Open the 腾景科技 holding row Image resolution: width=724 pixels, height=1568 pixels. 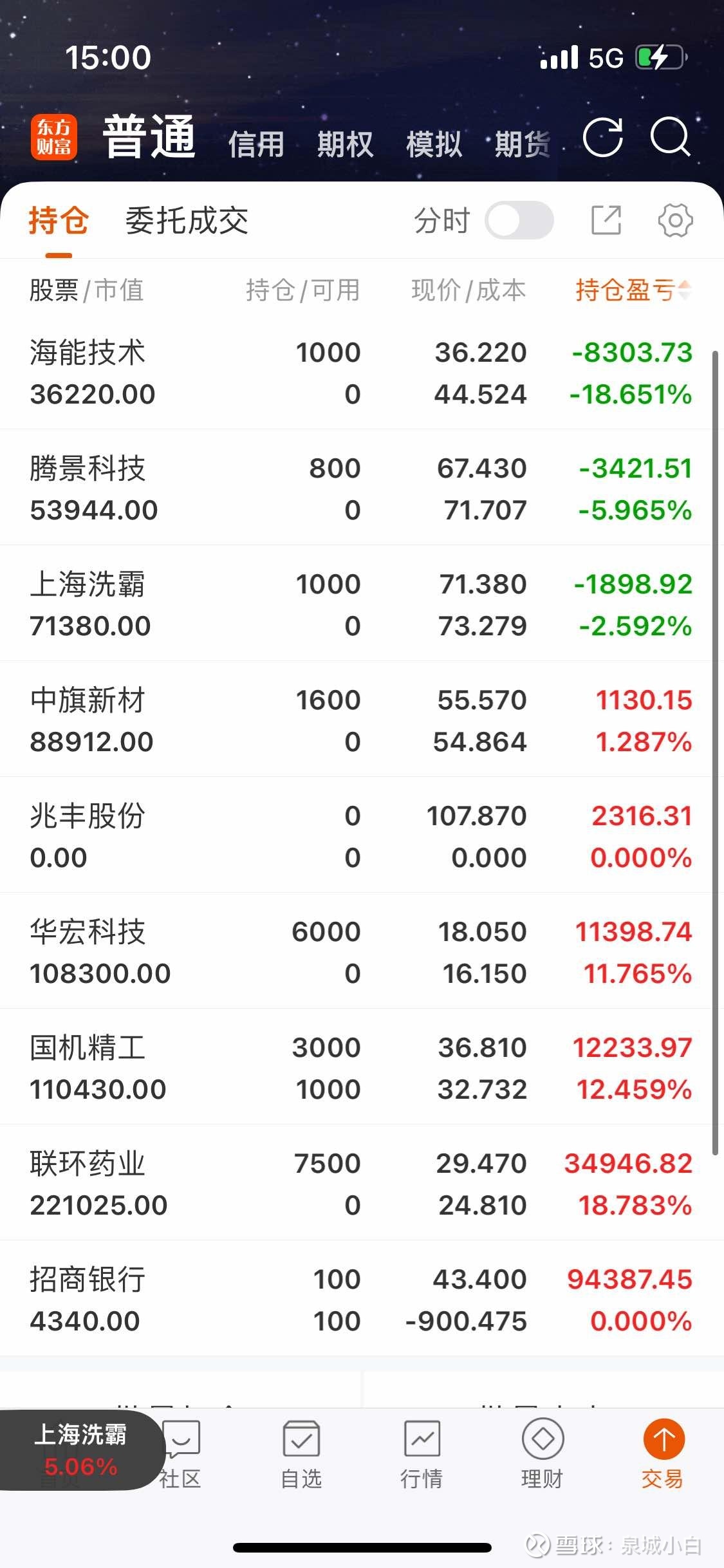pyautogui.click(x=362, y=488)
